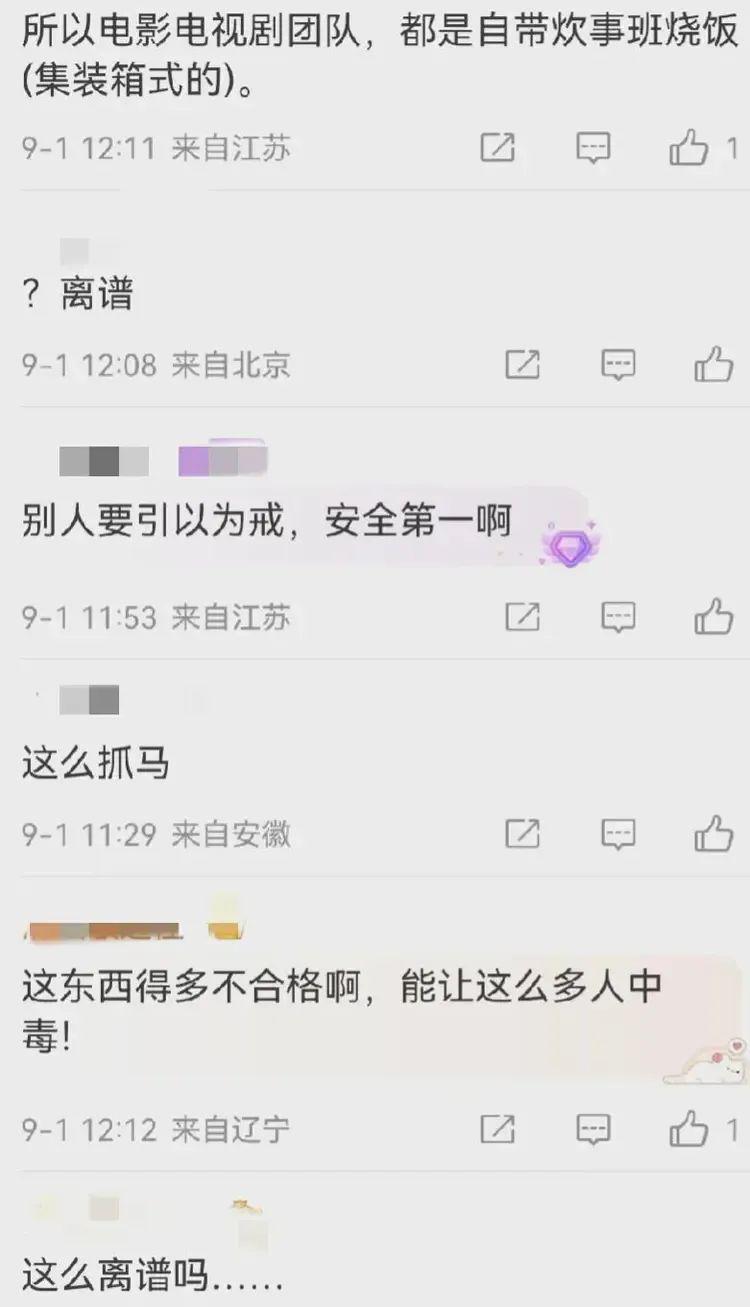Share the 12:11 comment from 江苏
The width and height of the screenshot is (750, 1307).
click(x=497, y=149)
